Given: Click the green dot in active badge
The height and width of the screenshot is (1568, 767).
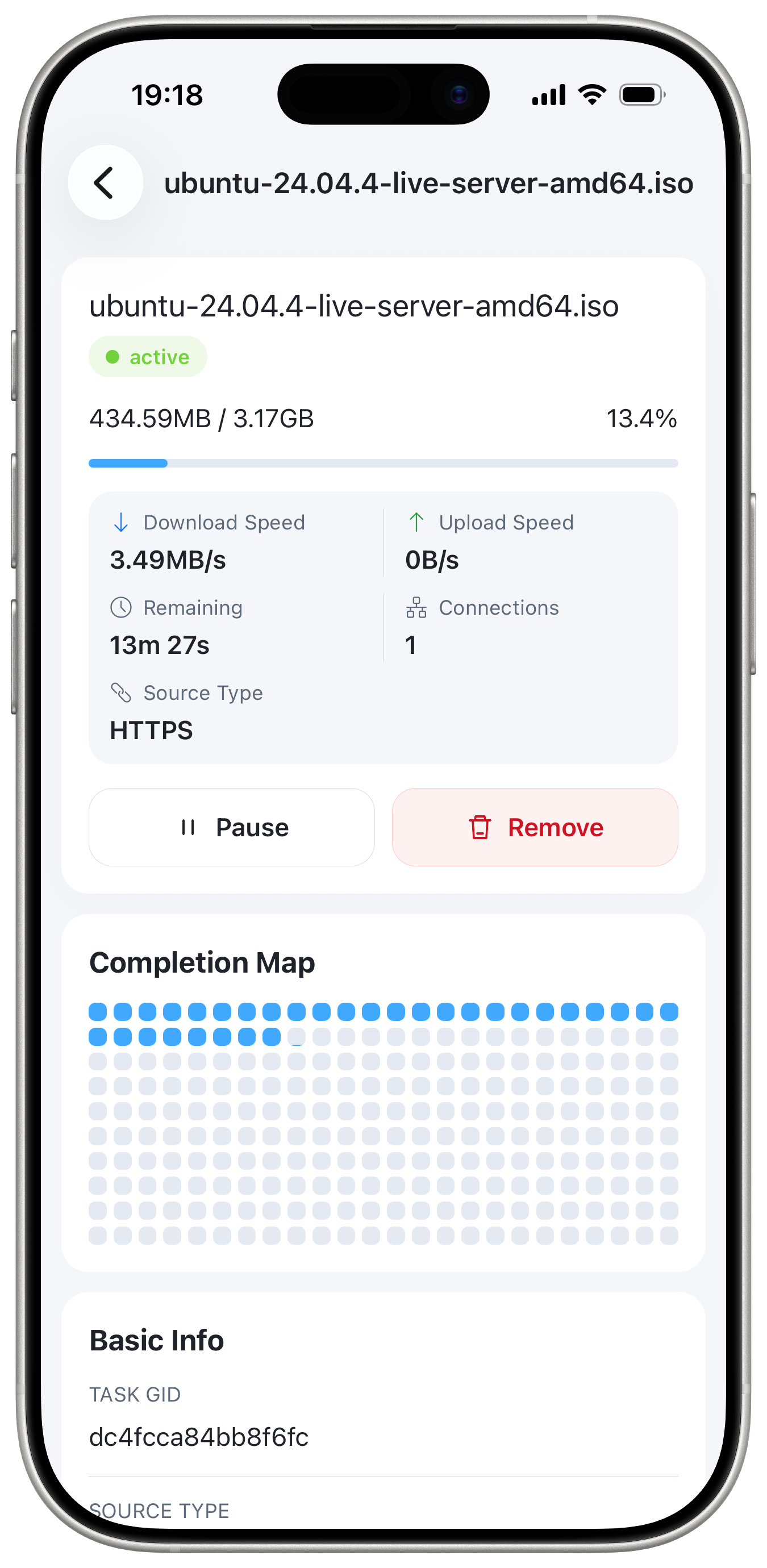Looking at the screenshot, I should point(112,357).
